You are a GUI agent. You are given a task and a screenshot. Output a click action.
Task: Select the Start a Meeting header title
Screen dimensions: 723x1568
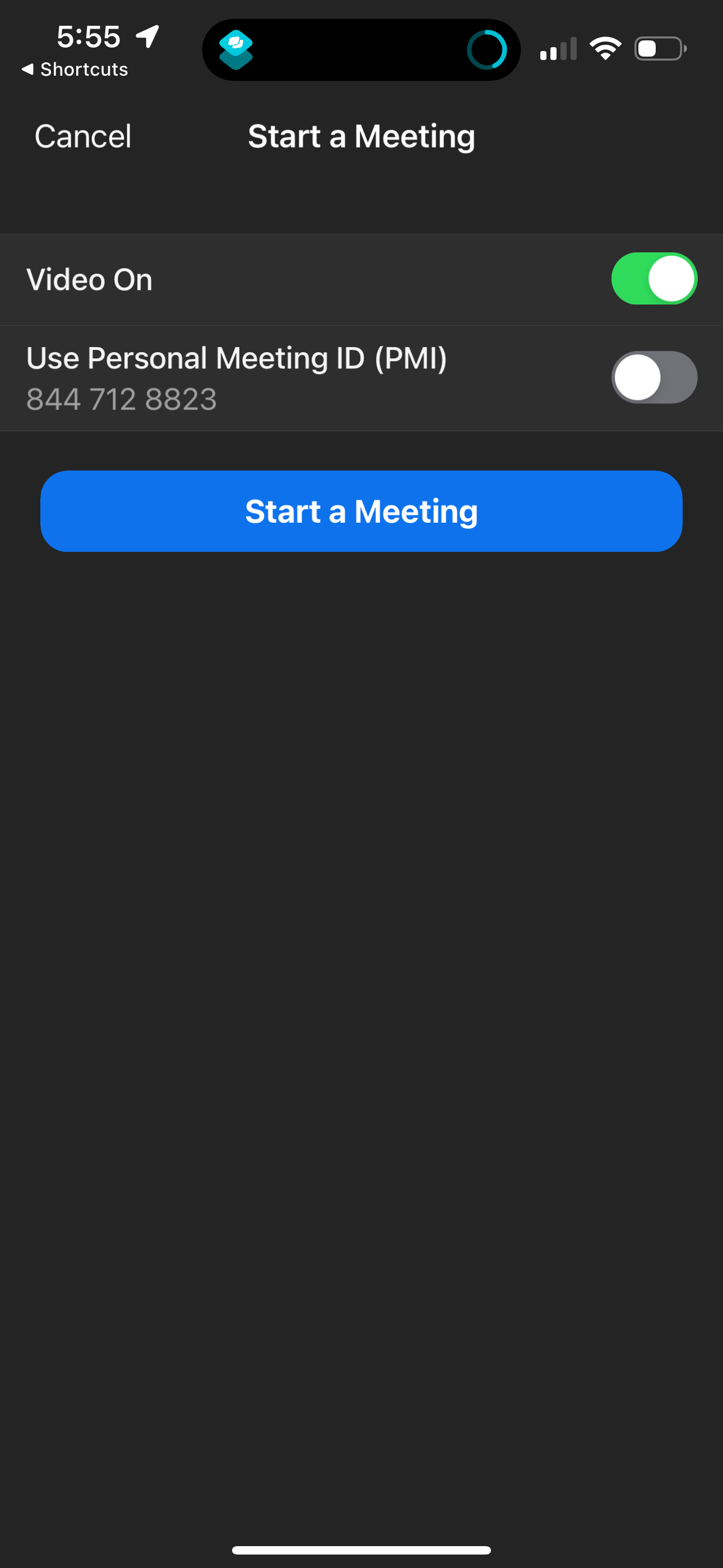[361, 136]
